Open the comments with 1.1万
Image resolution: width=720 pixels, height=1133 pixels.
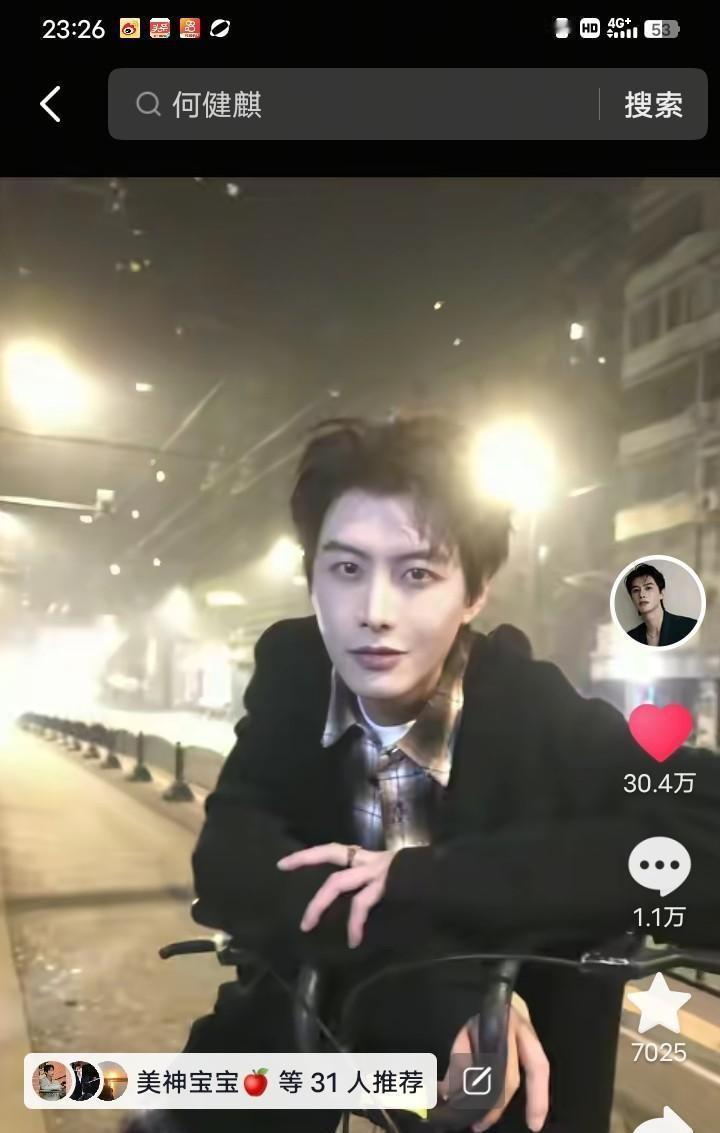[659, 866]
